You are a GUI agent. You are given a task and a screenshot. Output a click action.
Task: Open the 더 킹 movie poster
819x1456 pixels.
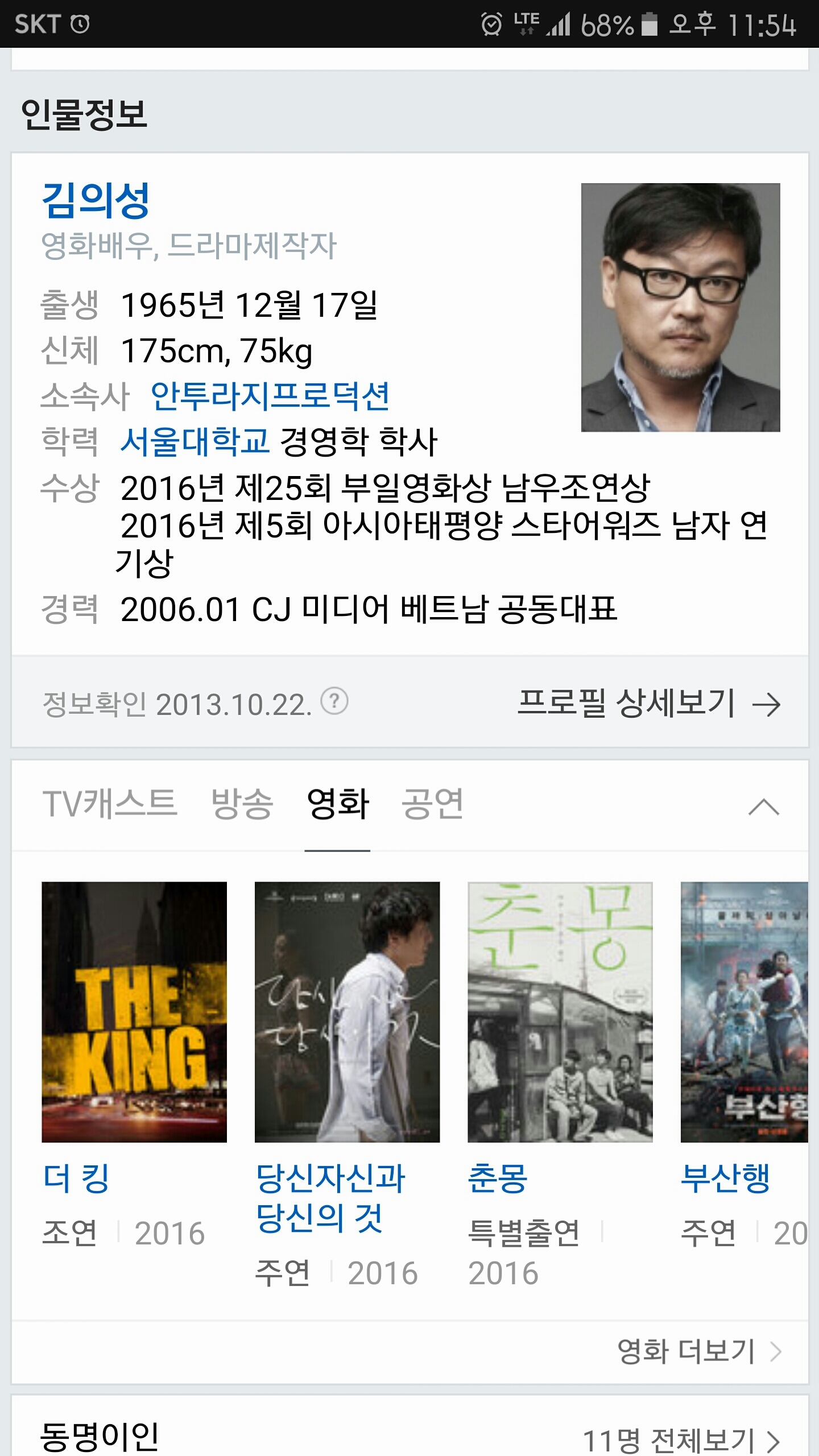[134, 1012]
